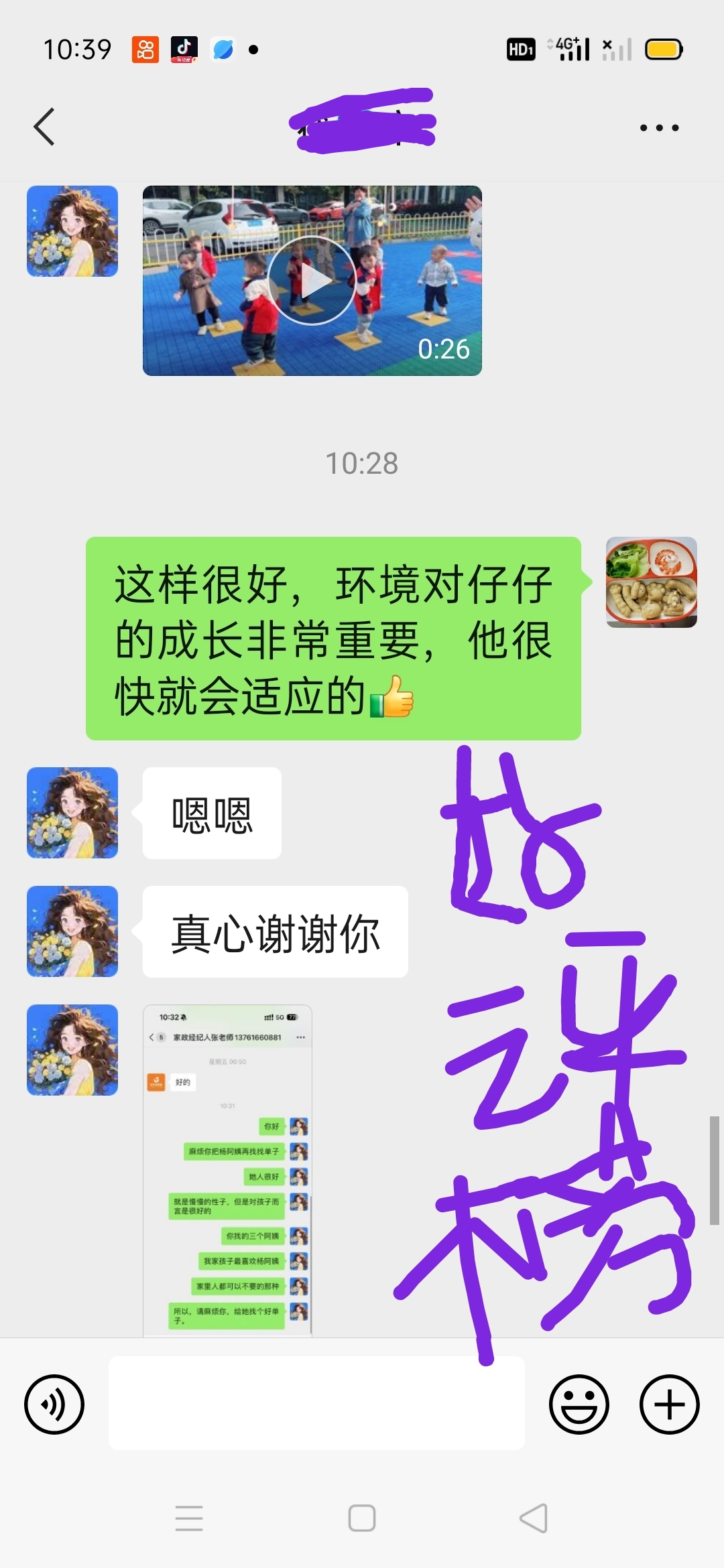This screenshot has height=1568, width=724.
Task: Open the shared chat screenshot image
Action: point(227,1170)
